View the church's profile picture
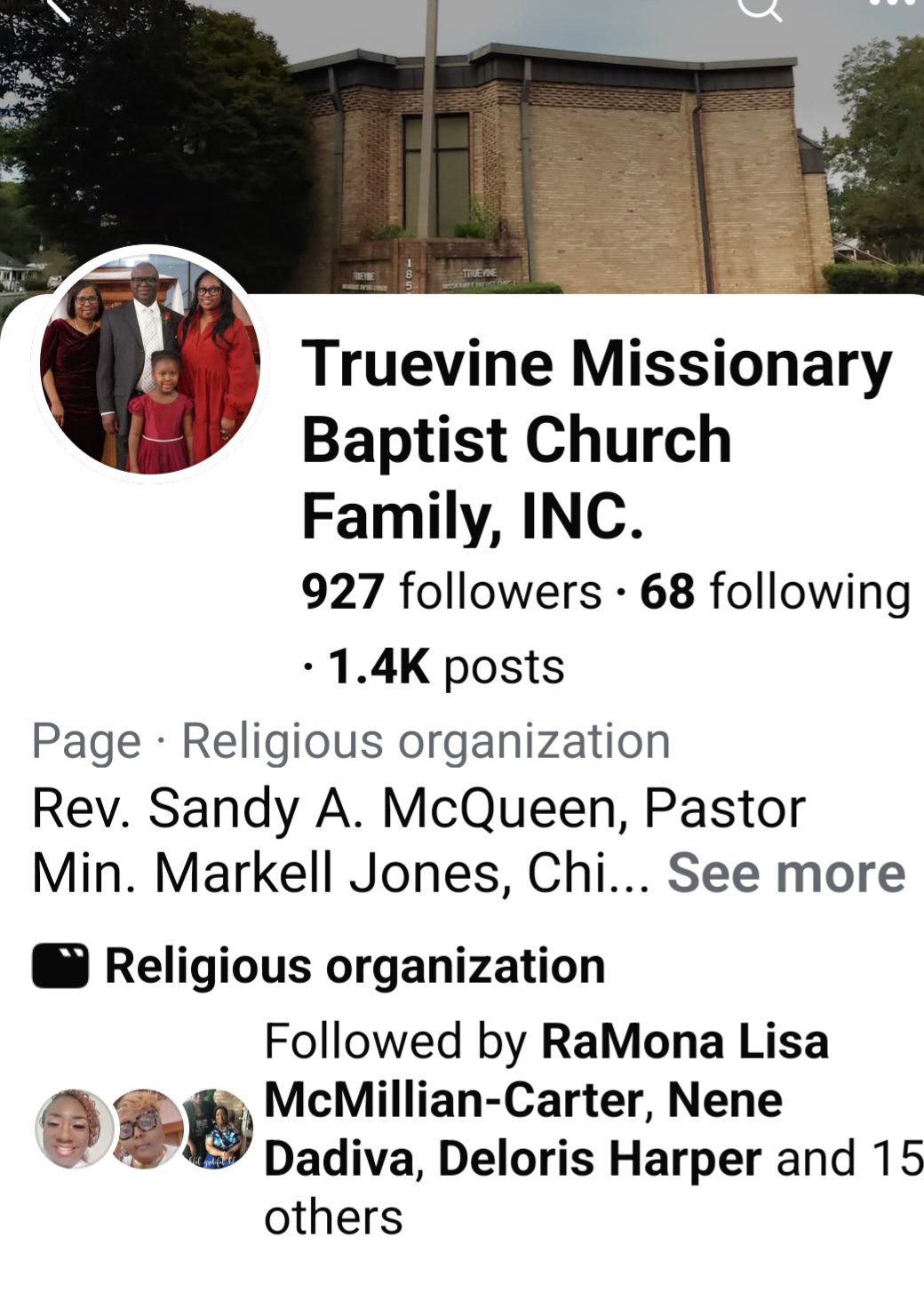 click(x=150, y=363)
